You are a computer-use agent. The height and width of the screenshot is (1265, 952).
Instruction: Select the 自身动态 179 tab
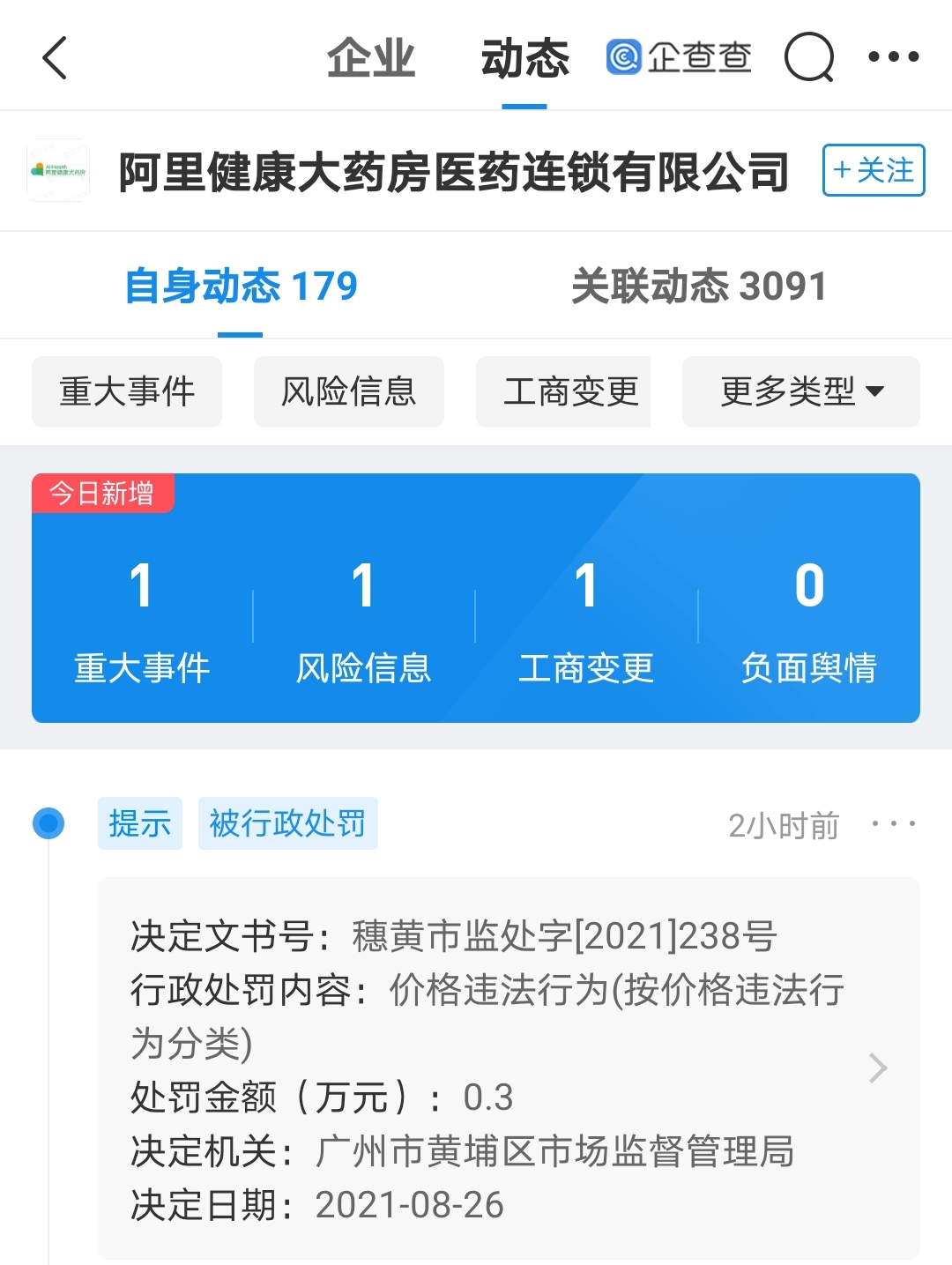(241, 286)
